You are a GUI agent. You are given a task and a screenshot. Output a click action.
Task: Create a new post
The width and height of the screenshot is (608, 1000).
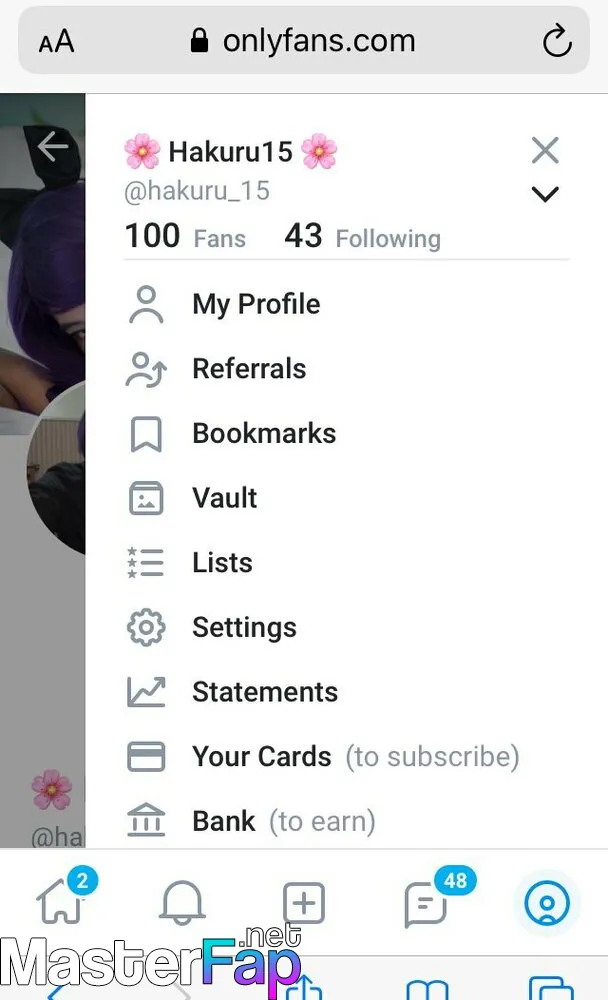tap(304, 903)
